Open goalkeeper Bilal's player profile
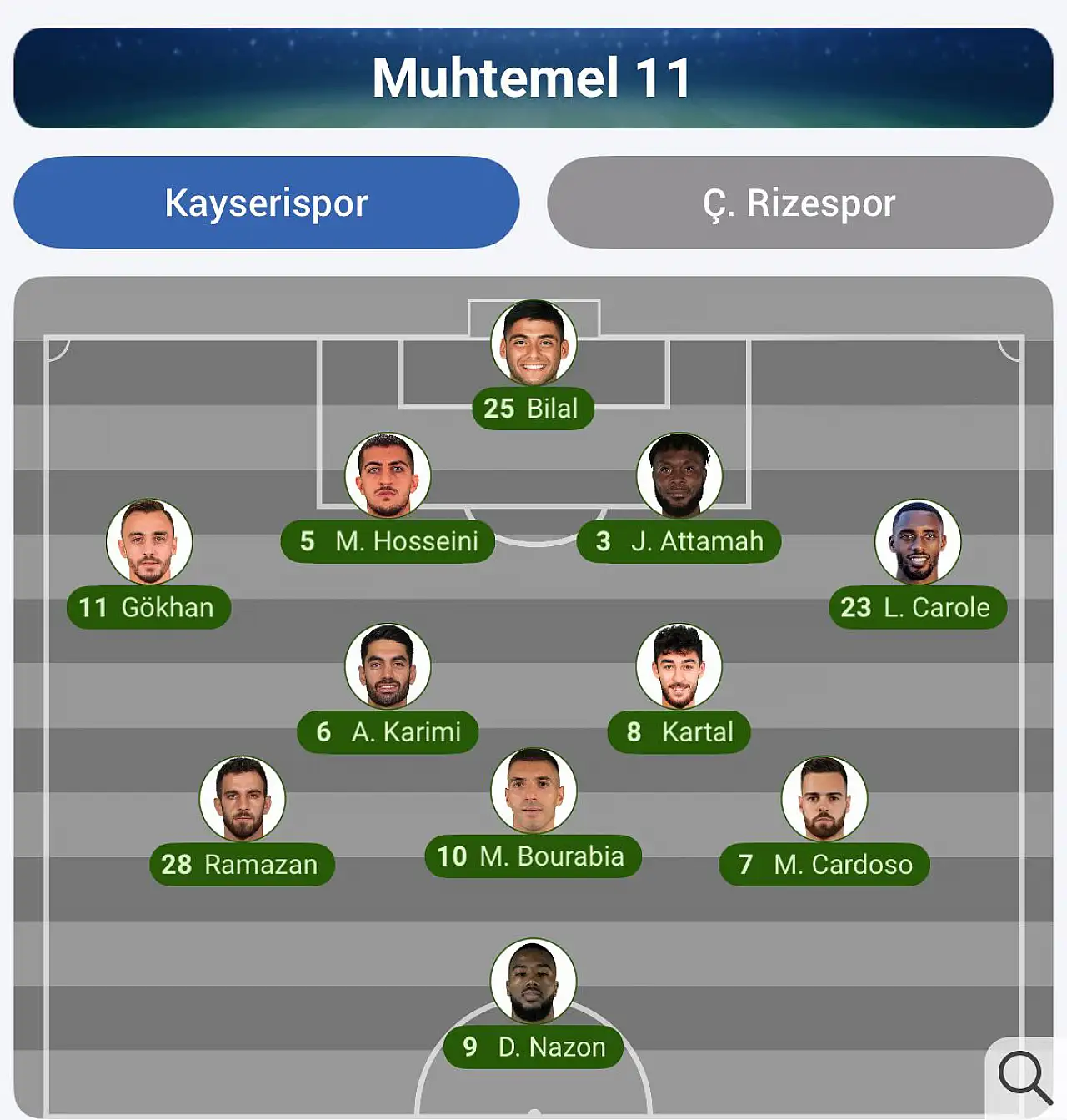Viewport: 1067px width, 1120px height. 533,343
